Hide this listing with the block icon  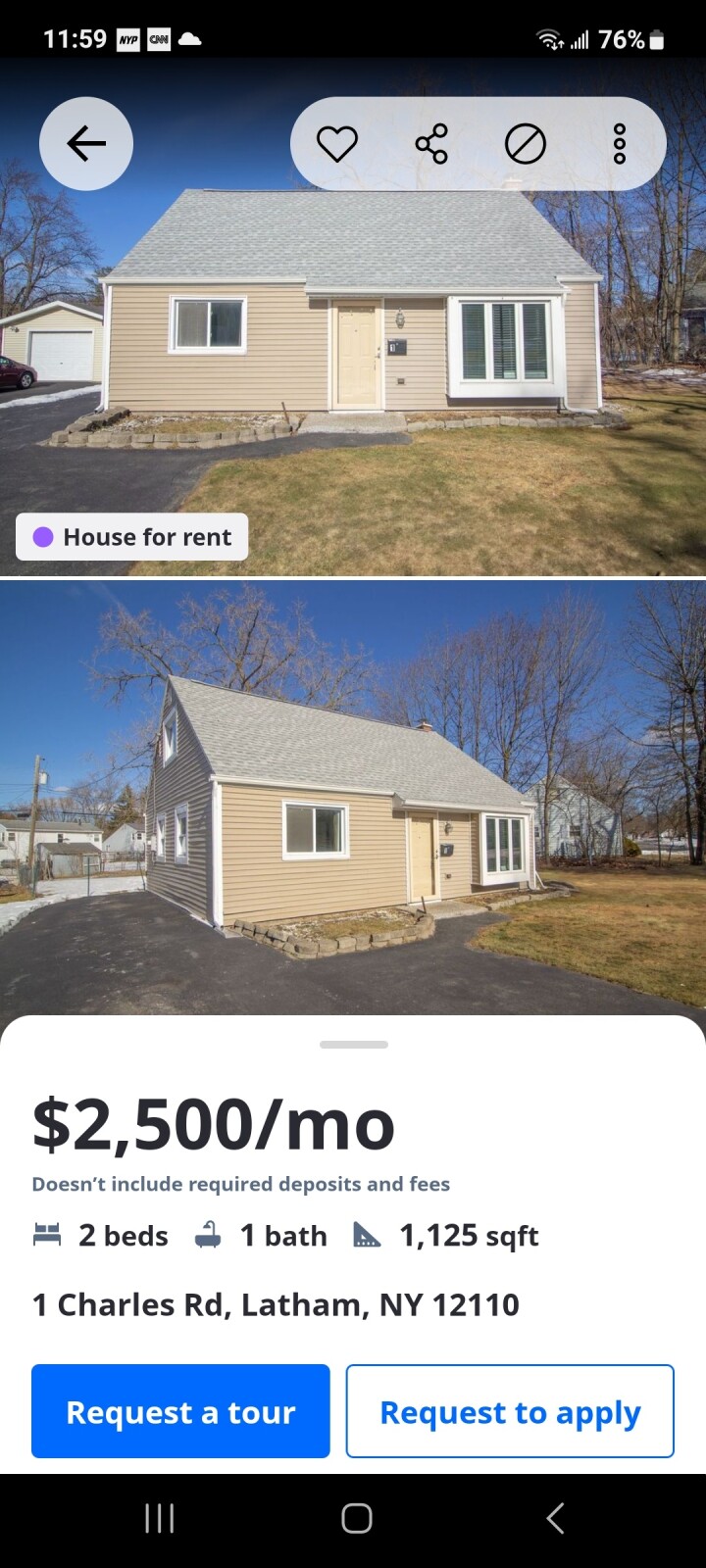point(525,144)
